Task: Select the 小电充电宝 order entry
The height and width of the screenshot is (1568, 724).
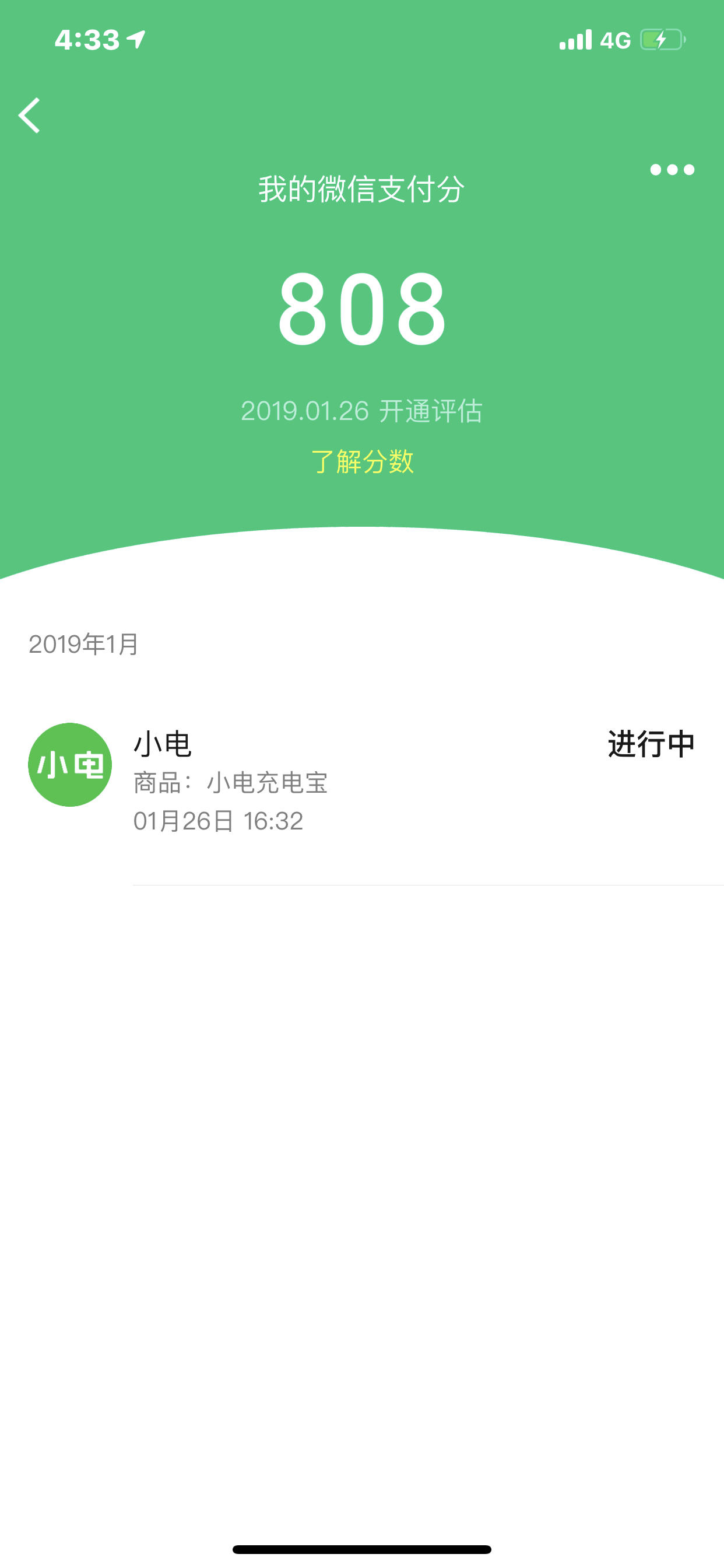Action: 362,785
